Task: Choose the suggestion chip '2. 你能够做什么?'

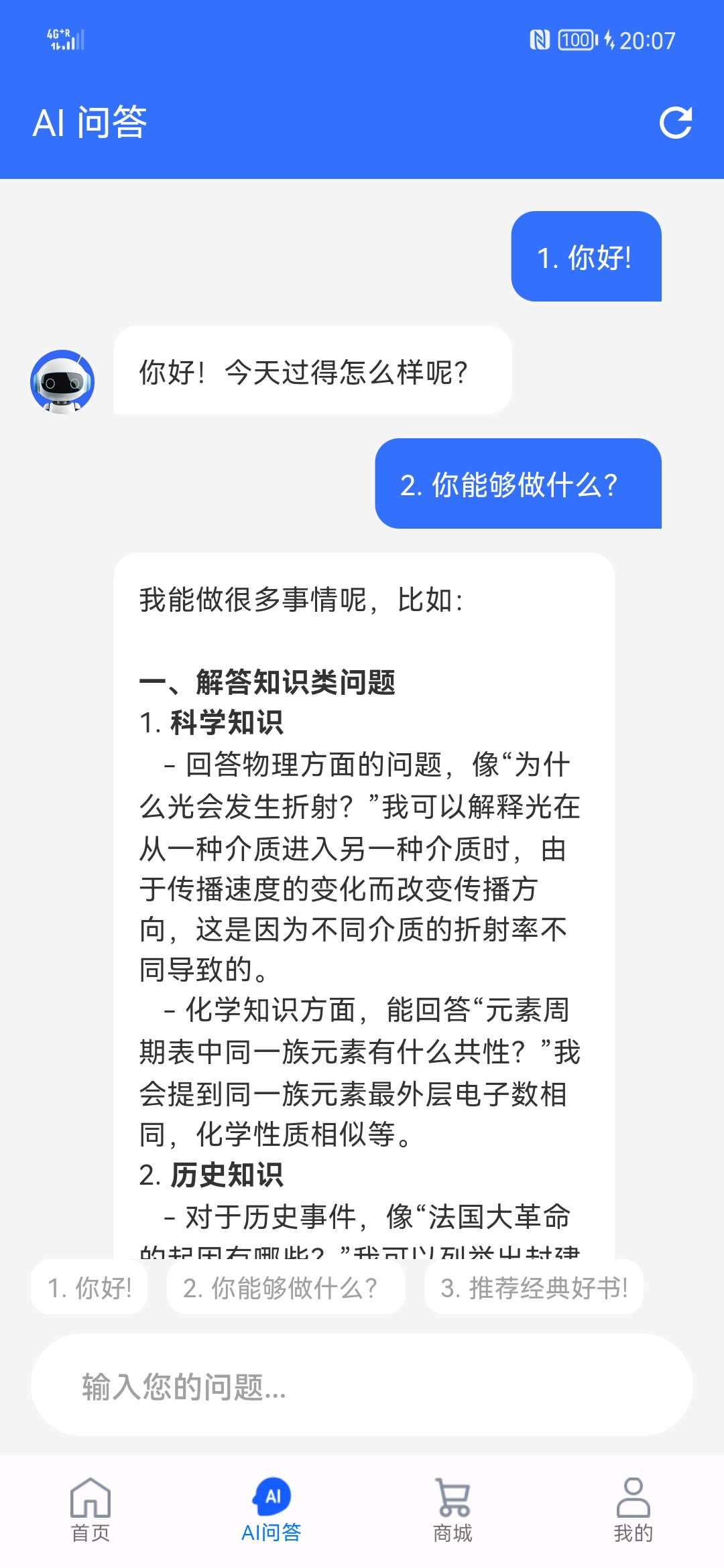Action: coord(286,1287)
